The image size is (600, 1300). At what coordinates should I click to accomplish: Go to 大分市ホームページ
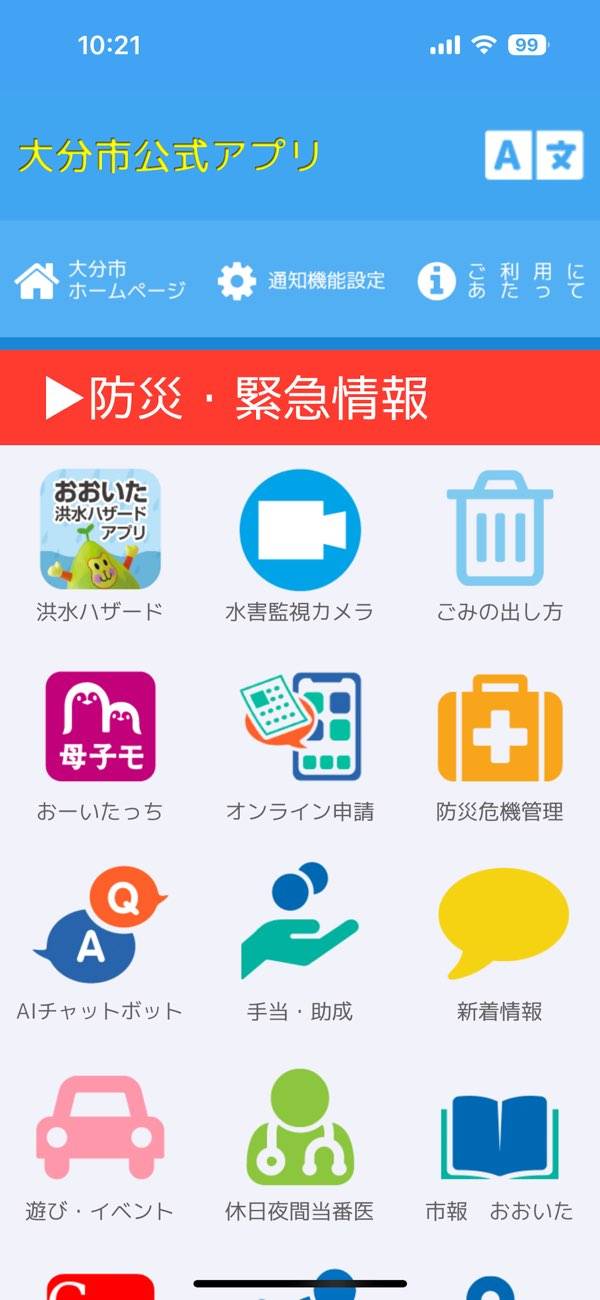(x=100, y=281)
